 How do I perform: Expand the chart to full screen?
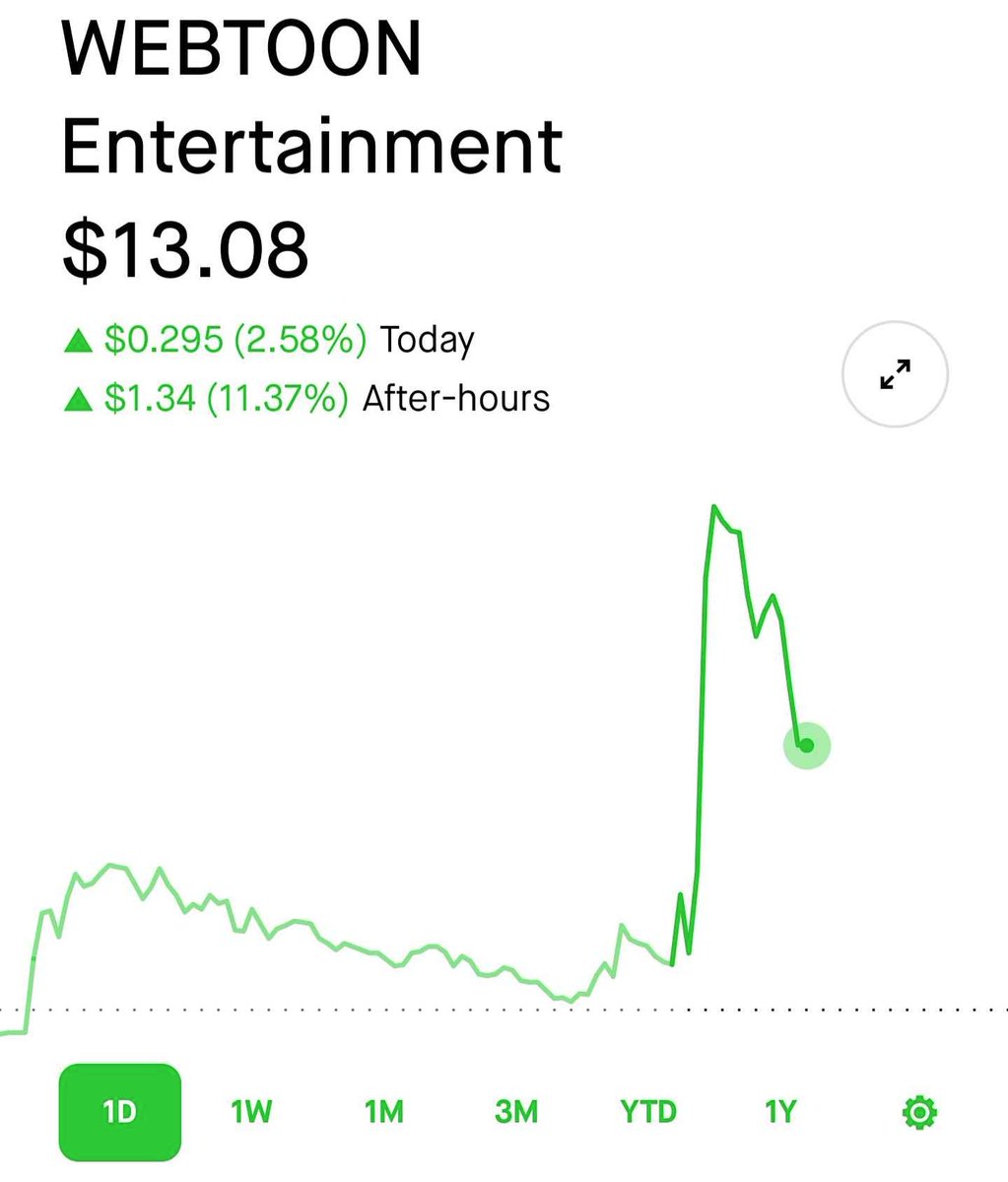[x=895, y=374]
